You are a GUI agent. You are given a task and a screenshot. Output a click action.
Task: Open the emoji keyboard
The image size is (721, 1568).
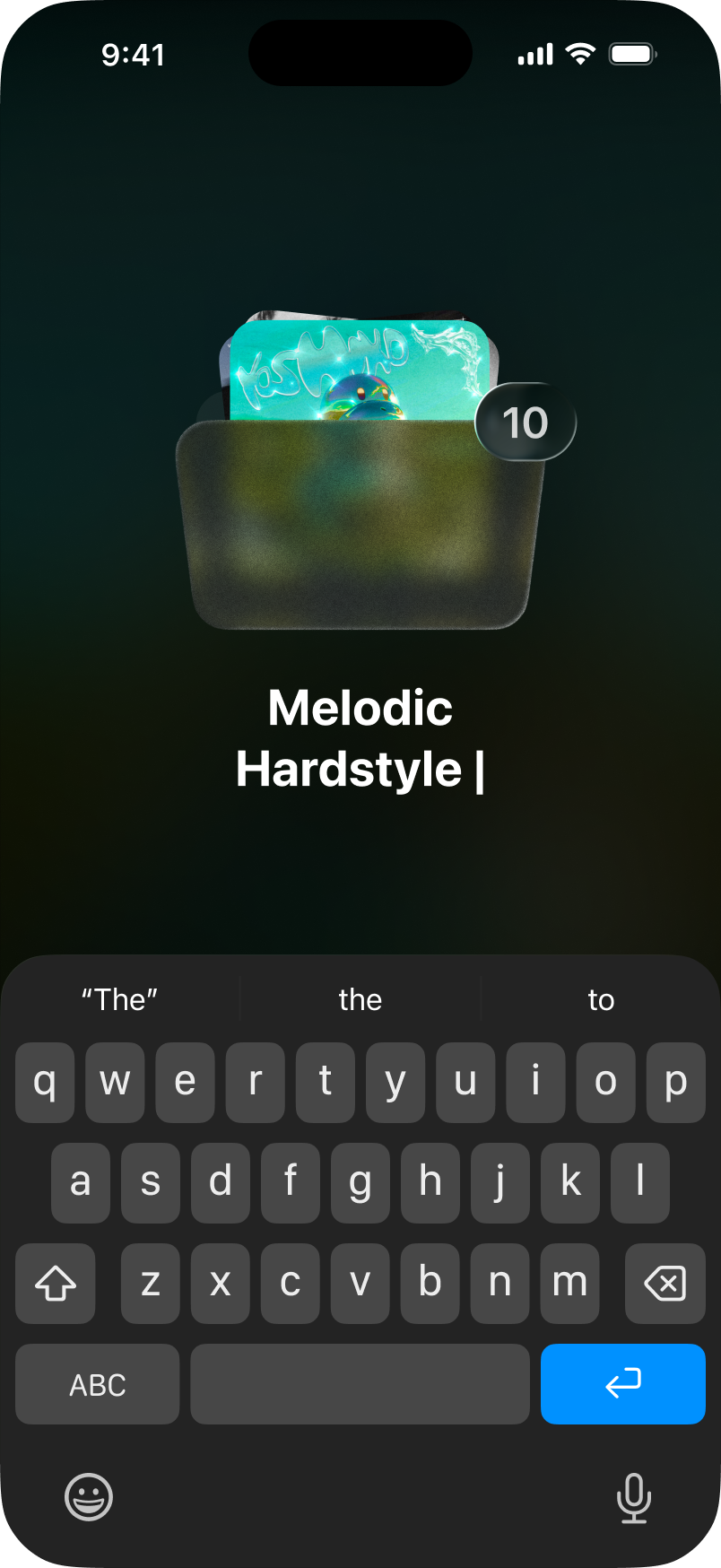click(x=89, y=1496)
